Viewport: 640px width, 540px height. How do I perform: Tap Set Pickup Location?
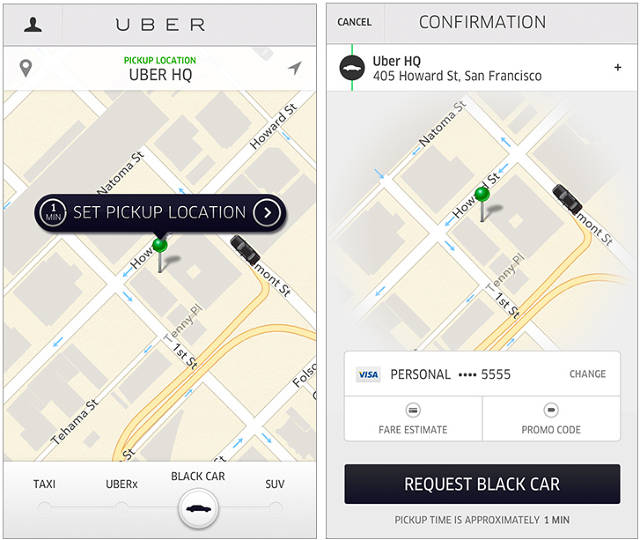coord(160,212)
